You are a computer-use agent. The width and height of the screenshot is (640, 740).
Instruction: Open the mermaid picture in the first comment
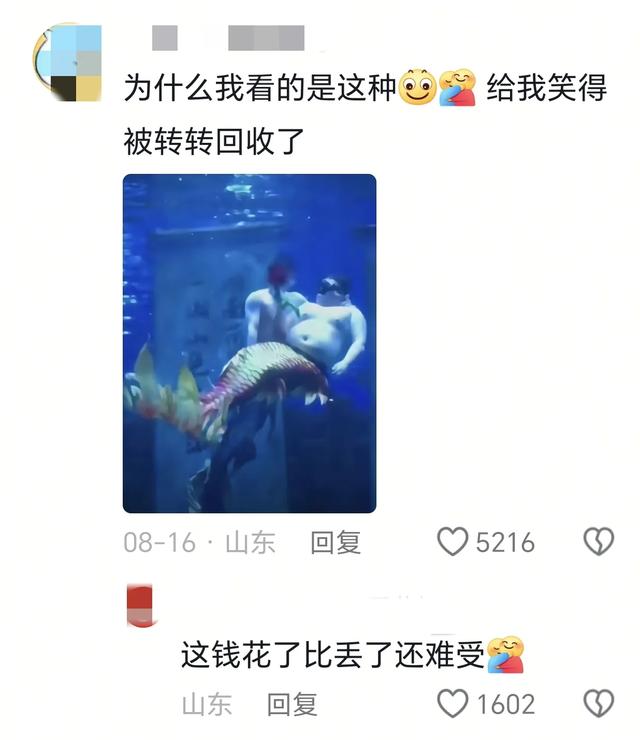[x=249, y=343]
